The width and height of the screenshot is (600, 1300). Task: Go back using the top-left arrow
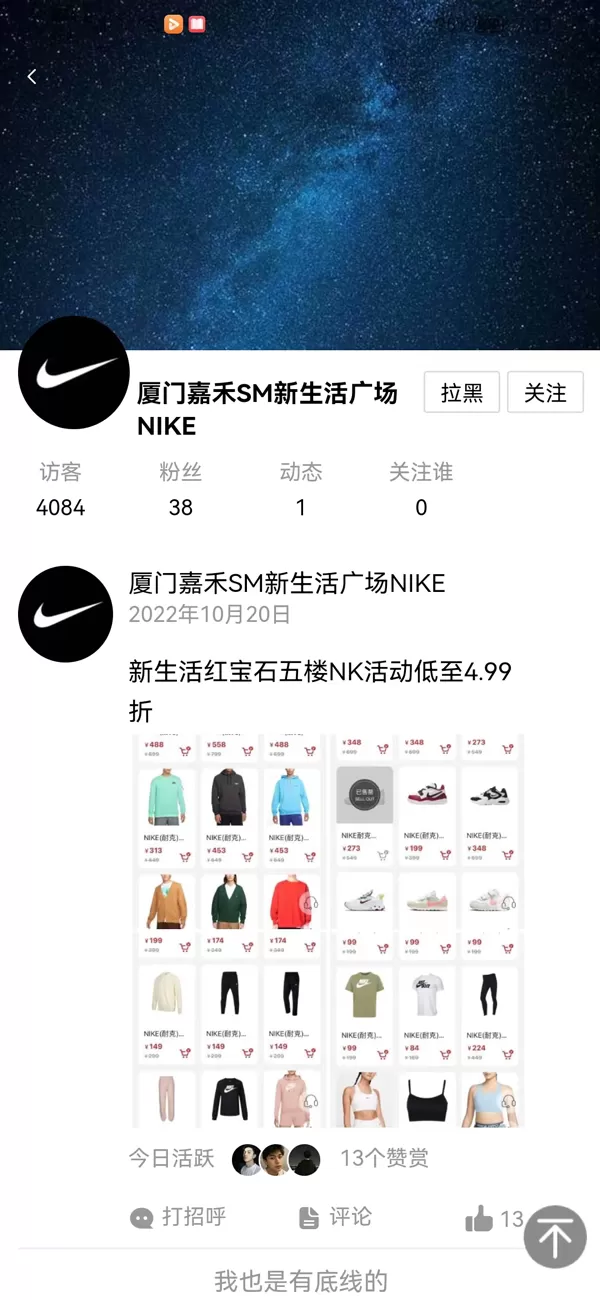tap(32, 77)
